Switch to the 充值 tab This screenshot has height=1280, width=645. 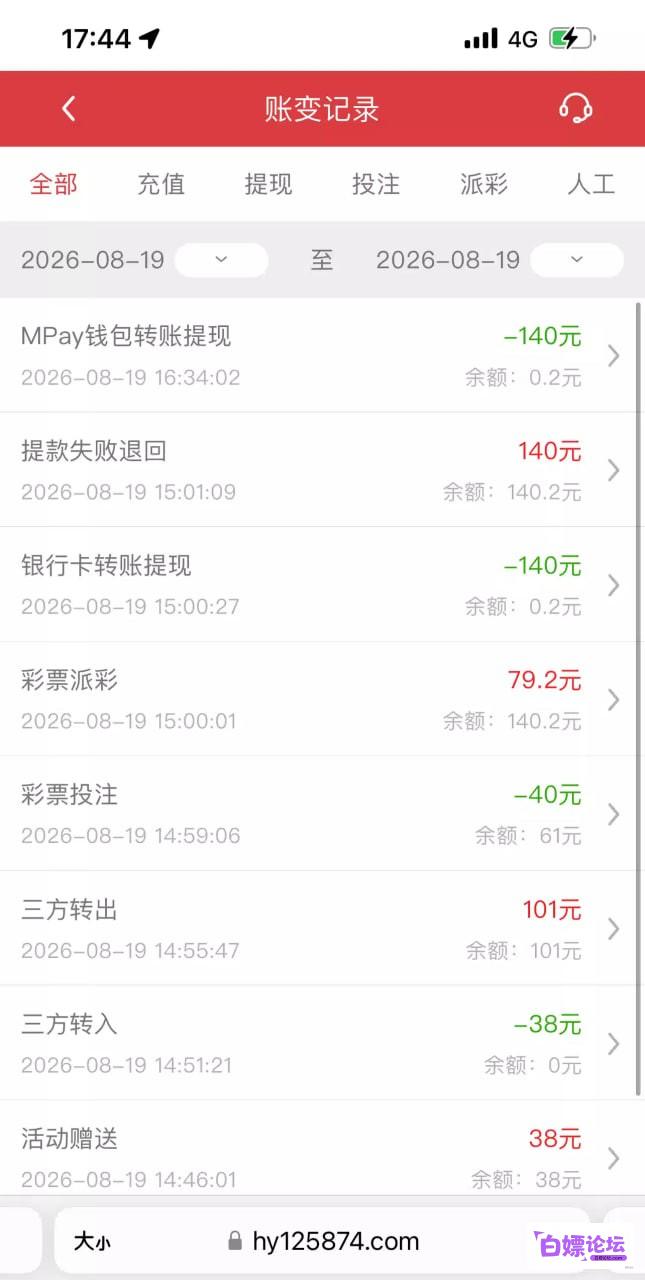click(x=161, y=184)
